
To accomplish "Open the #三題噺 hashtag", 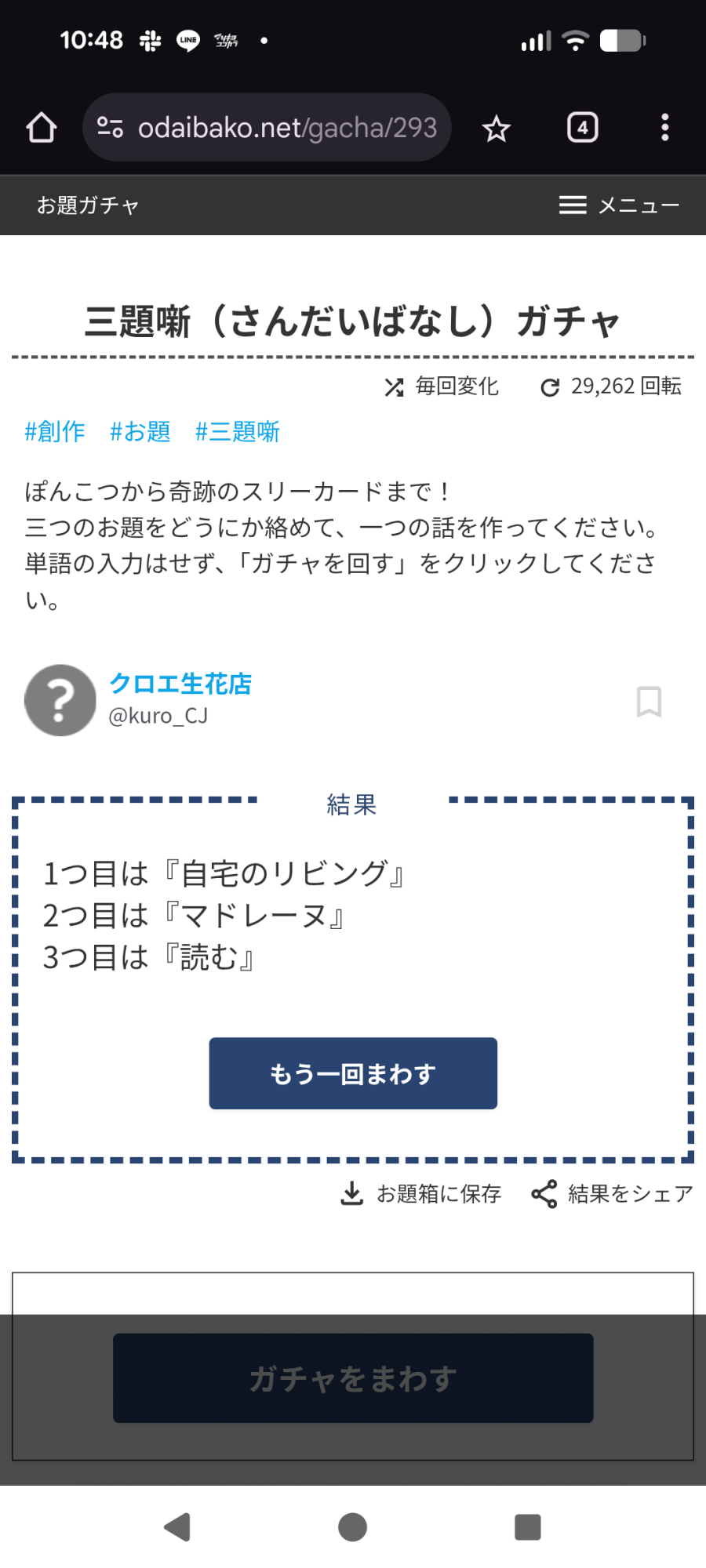I will [x=238, y=431].
